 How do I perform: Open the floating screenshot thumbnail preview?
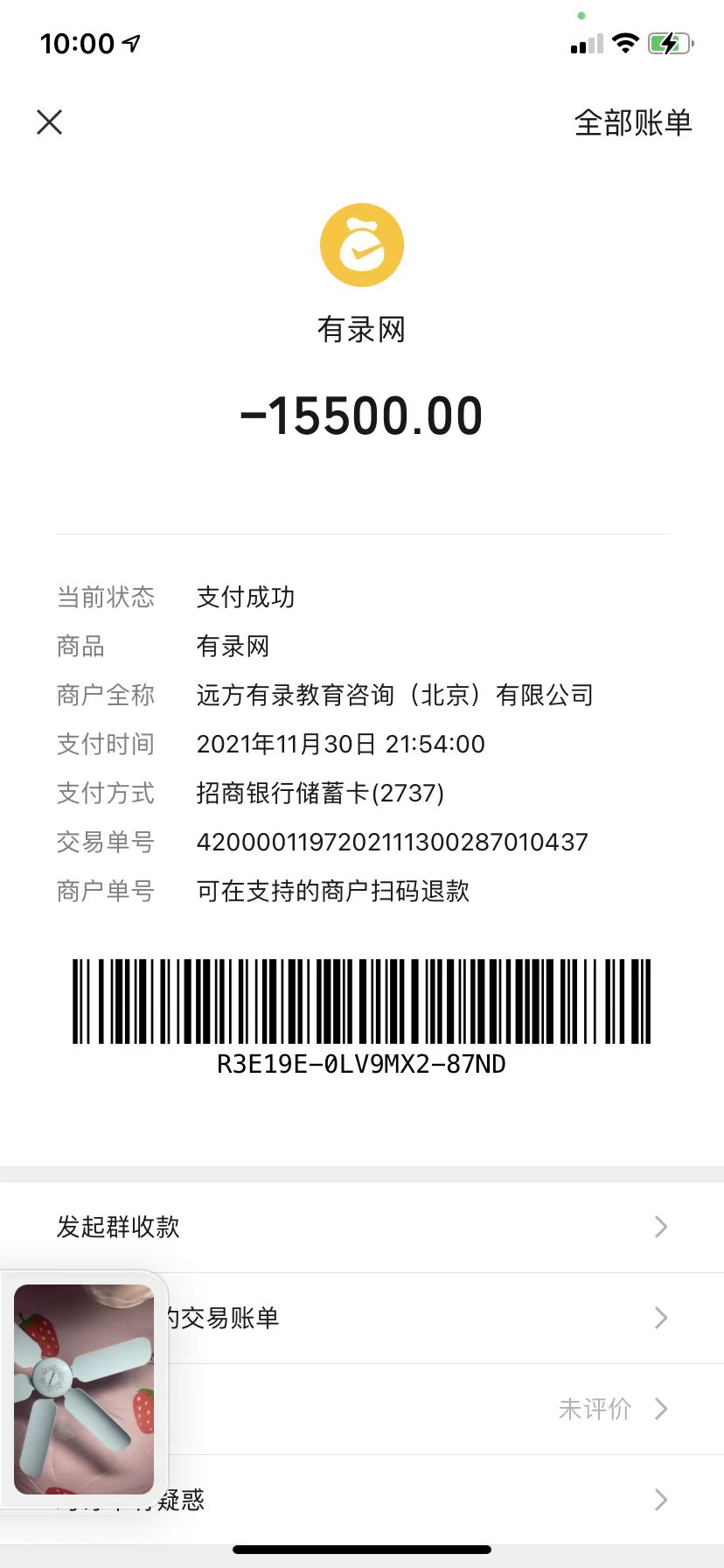(x=84, y=1388)
